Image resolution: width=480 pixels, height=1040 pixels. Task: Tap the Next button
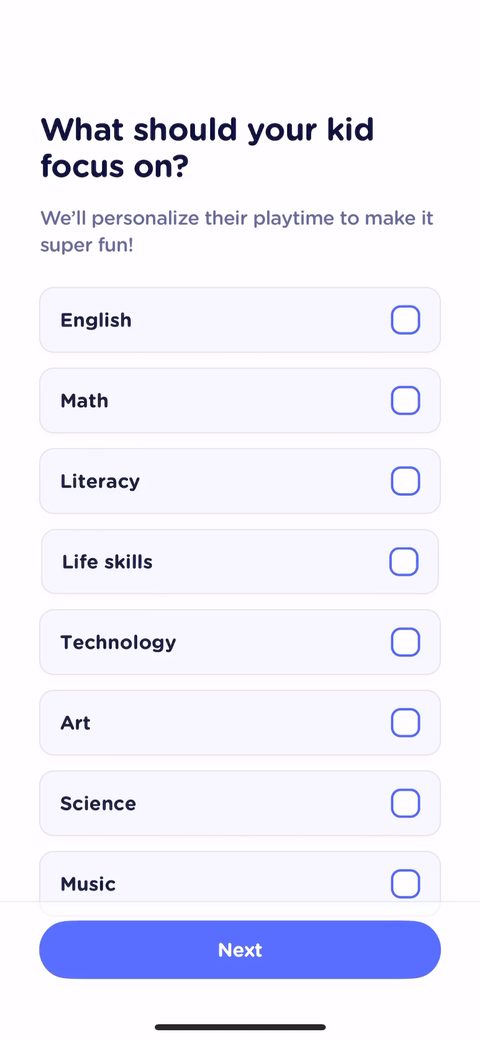pyautogui.click(x=240, y=950)
